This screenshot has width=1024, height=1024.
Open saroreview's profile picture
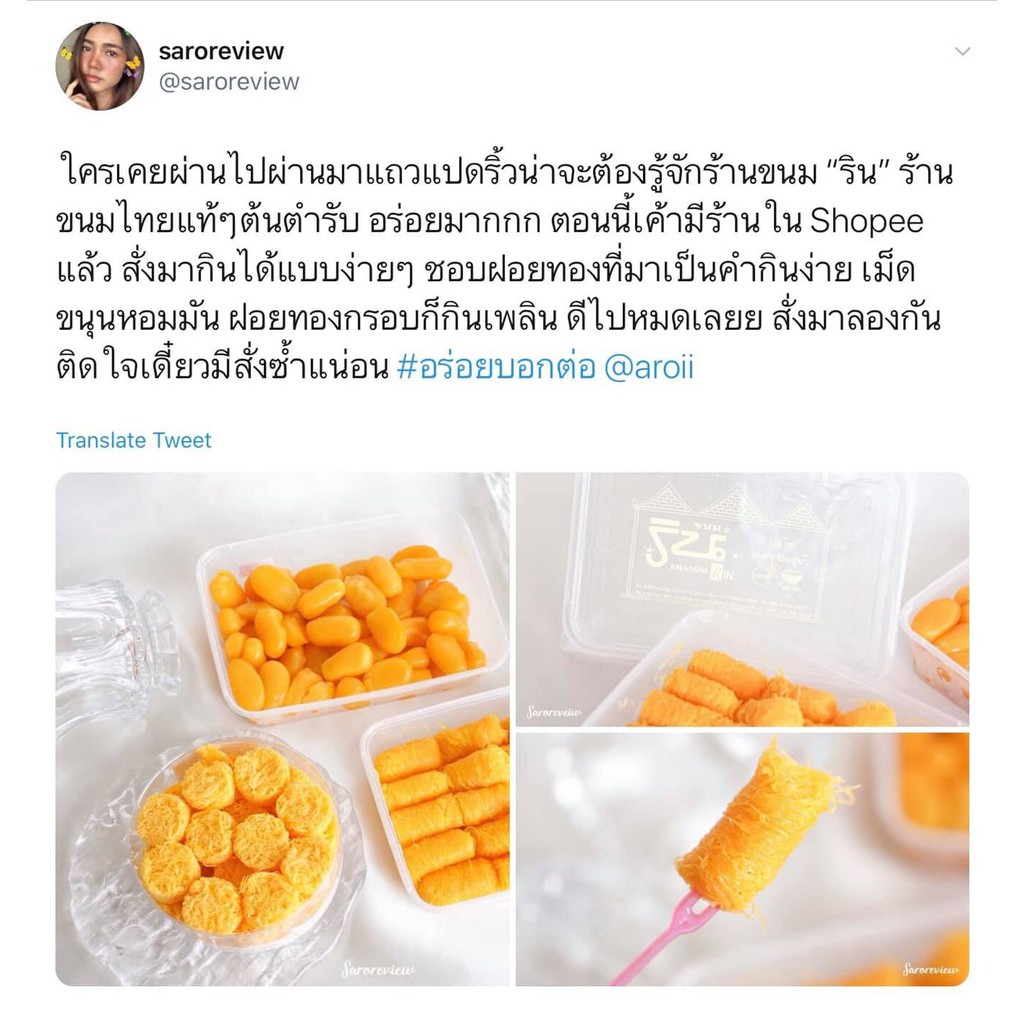99,66
